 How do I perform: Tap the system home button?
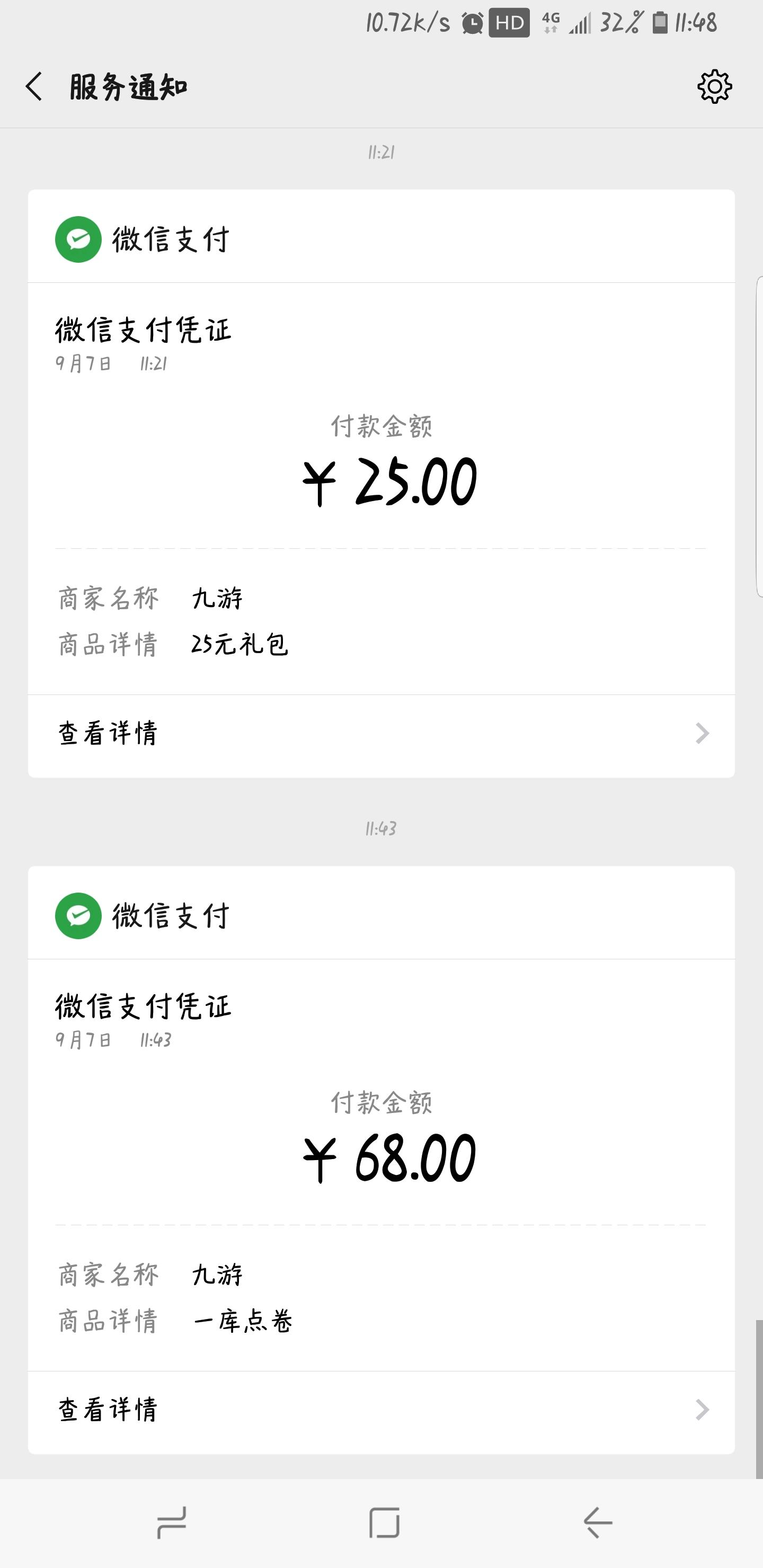[384, 1523]
